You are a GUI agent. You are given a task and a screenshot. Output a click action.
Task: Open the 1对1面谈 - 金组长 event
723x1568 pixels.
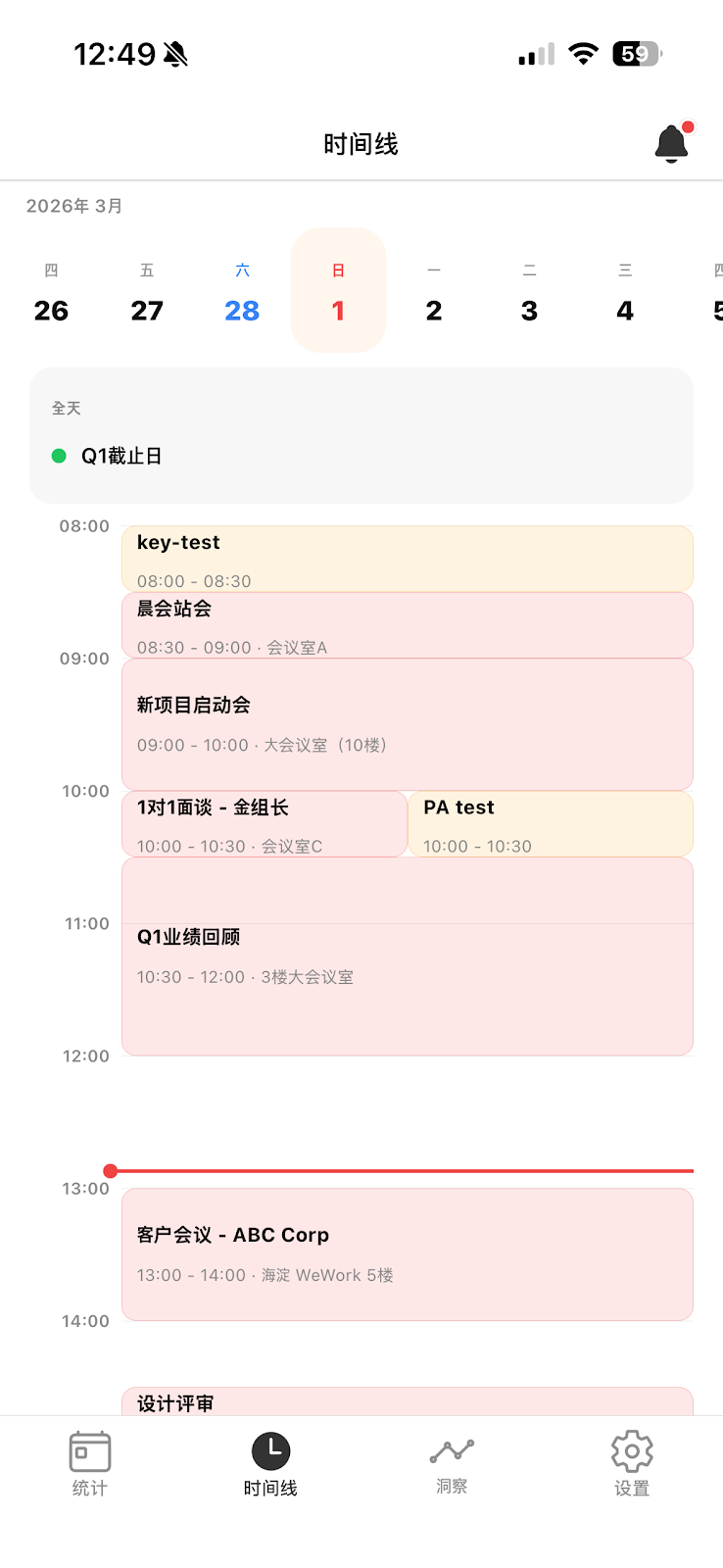[265, 824]
